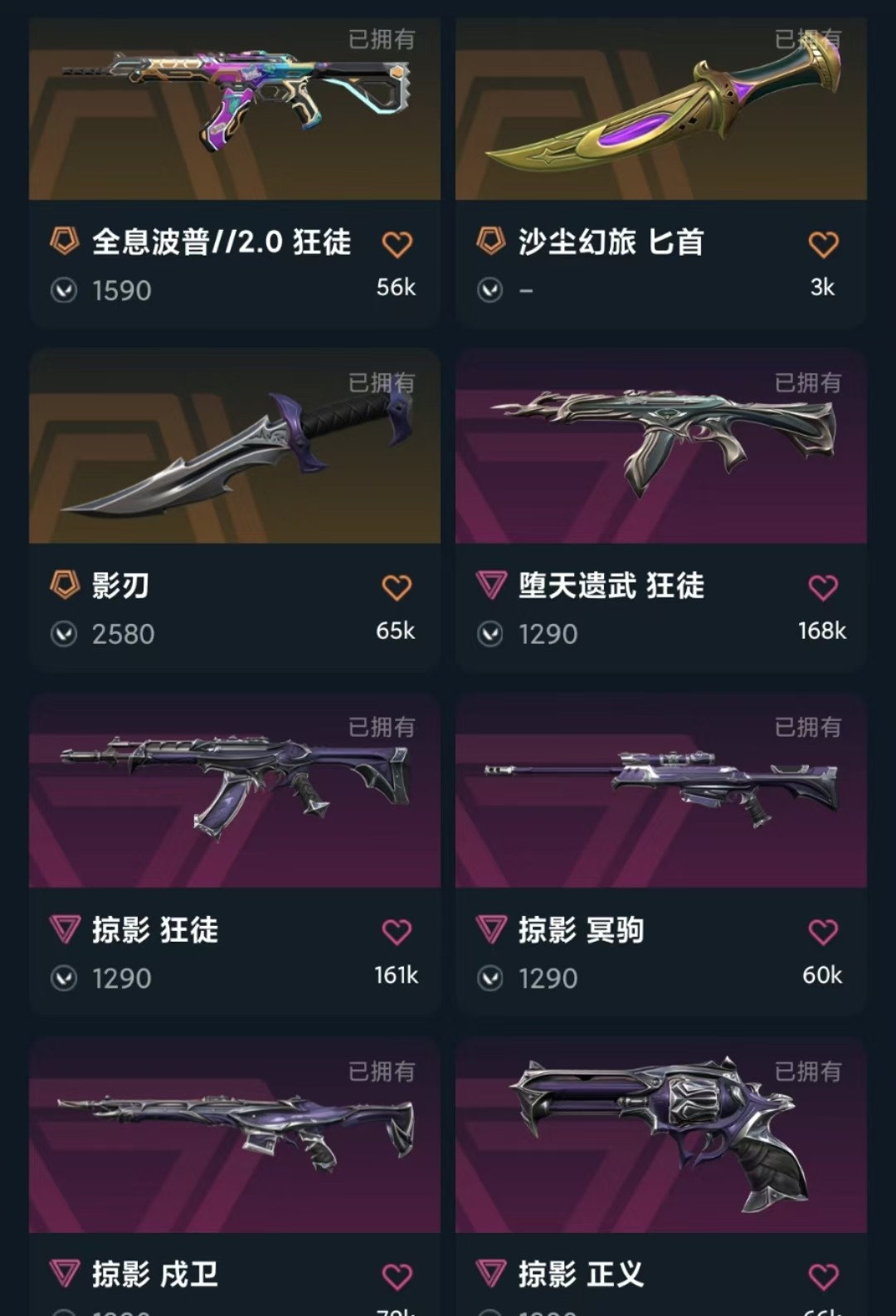Image resolution: width=896 pixels, height=1316 pixels.
Task: Tap the heart on 影刃
Action: click(x=397, y=587)
